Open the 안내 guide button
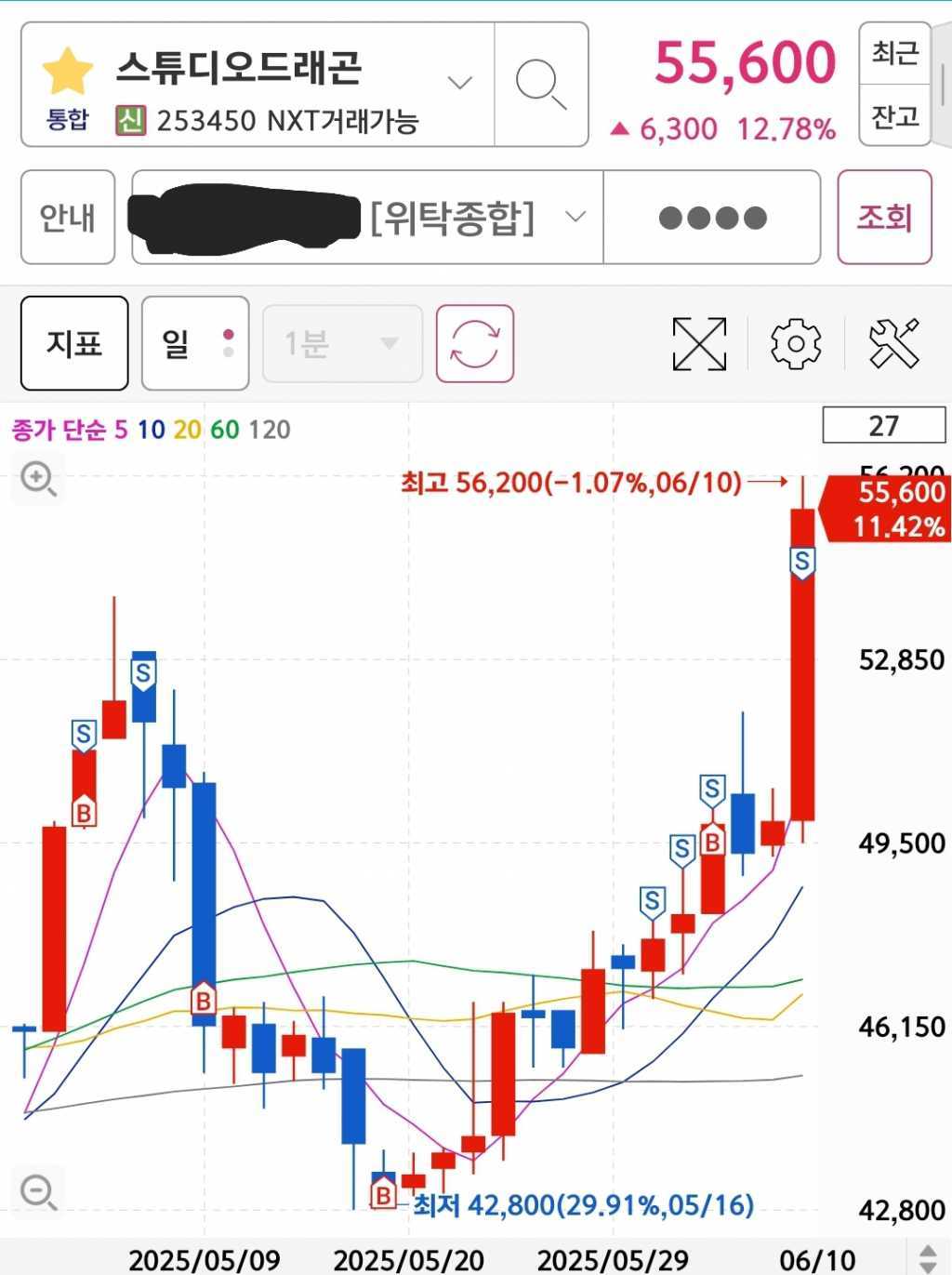This screenshot has width=952, height=1275. [x=68, y=218]
